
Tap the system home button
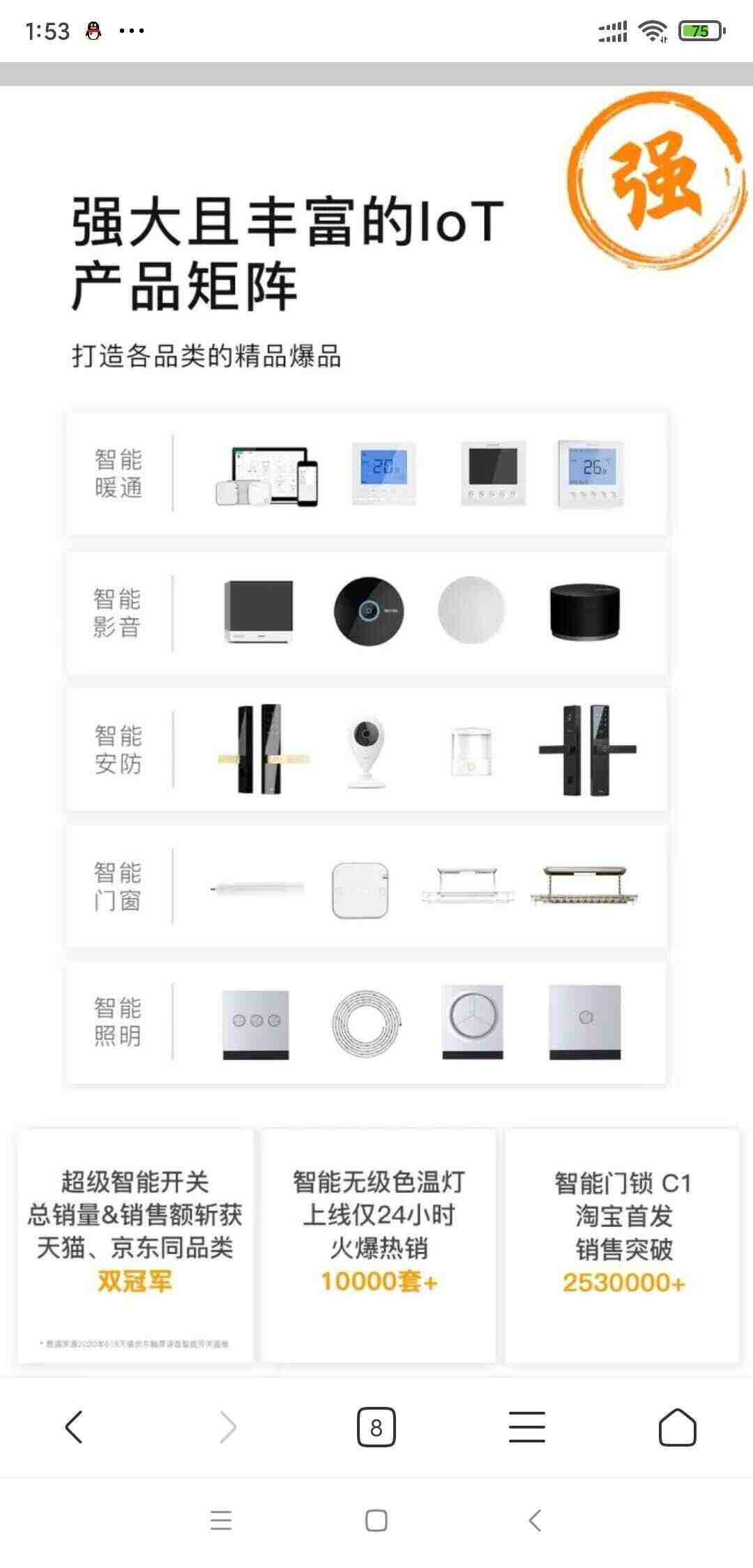[376, 1521]
